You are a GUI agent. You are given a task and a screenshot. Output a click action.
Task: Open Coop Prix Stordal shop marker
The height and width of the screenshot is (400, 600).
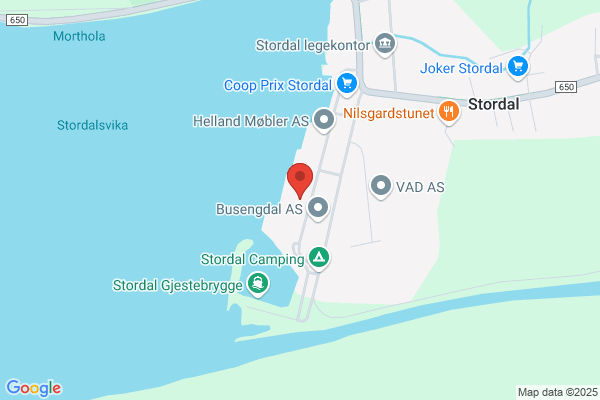347,82
